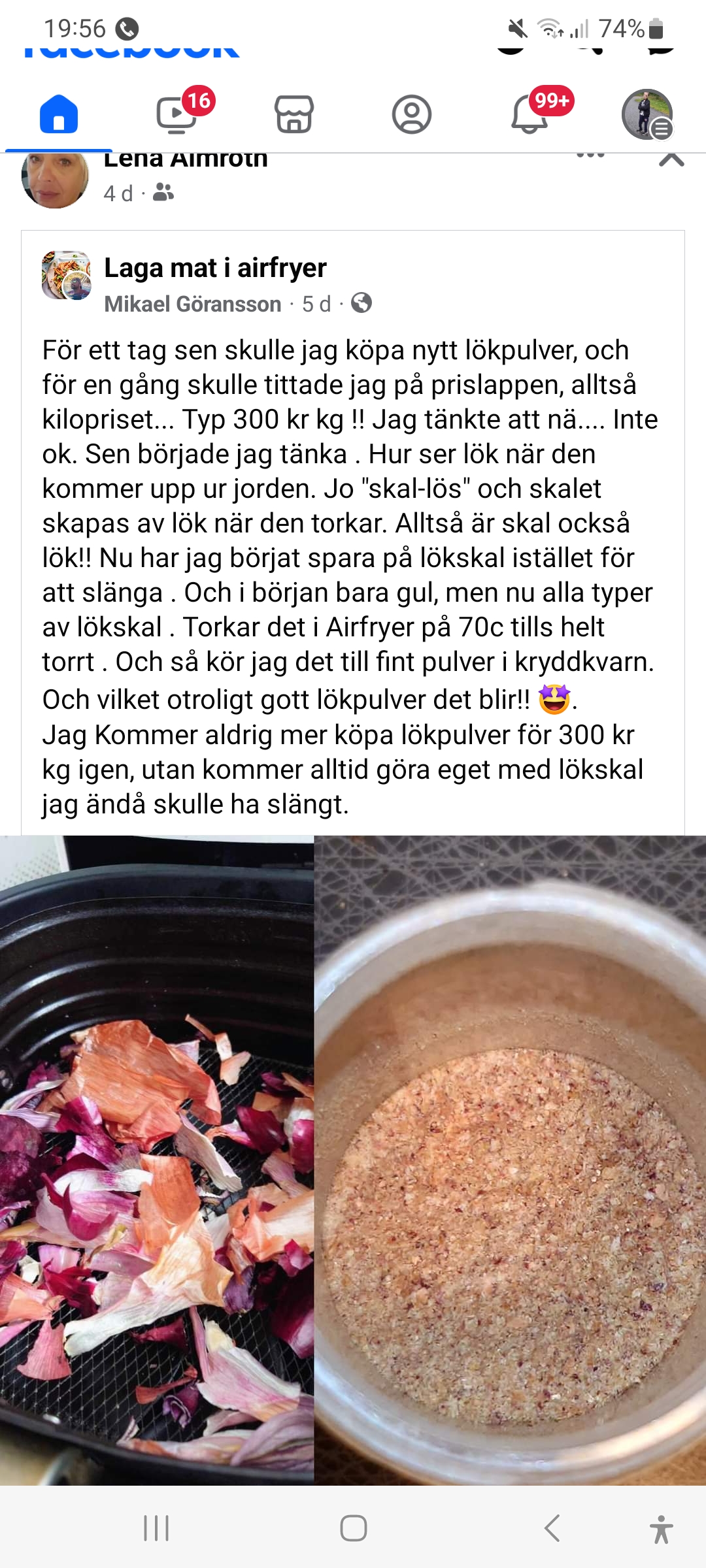The image size is (706, 1568).
Task: Open the Laga mat i airfryer group
Action: (x=215, y=268)
